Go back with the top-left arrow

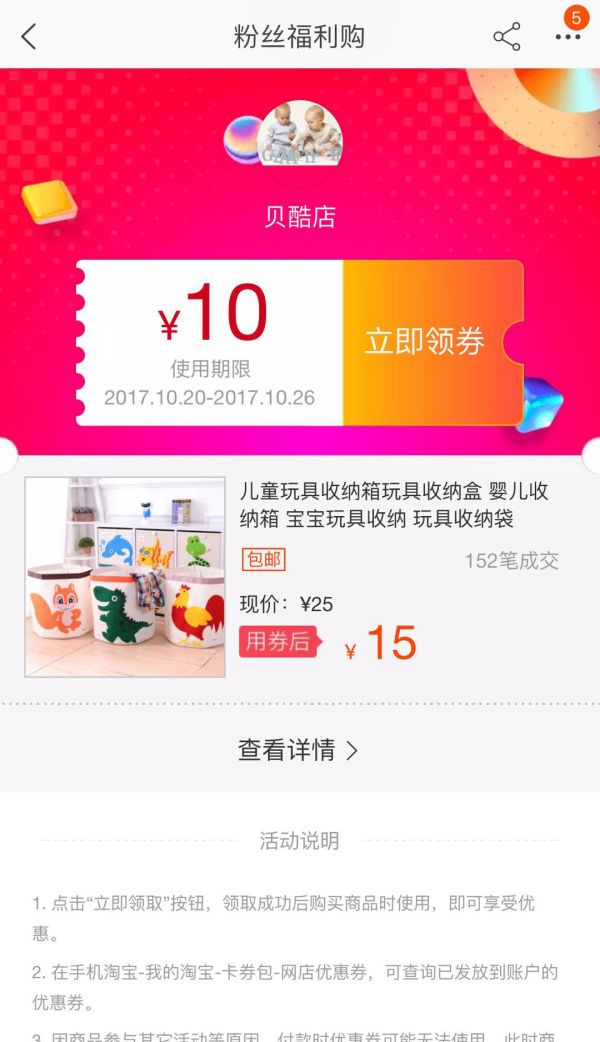(x=29, y=37)
